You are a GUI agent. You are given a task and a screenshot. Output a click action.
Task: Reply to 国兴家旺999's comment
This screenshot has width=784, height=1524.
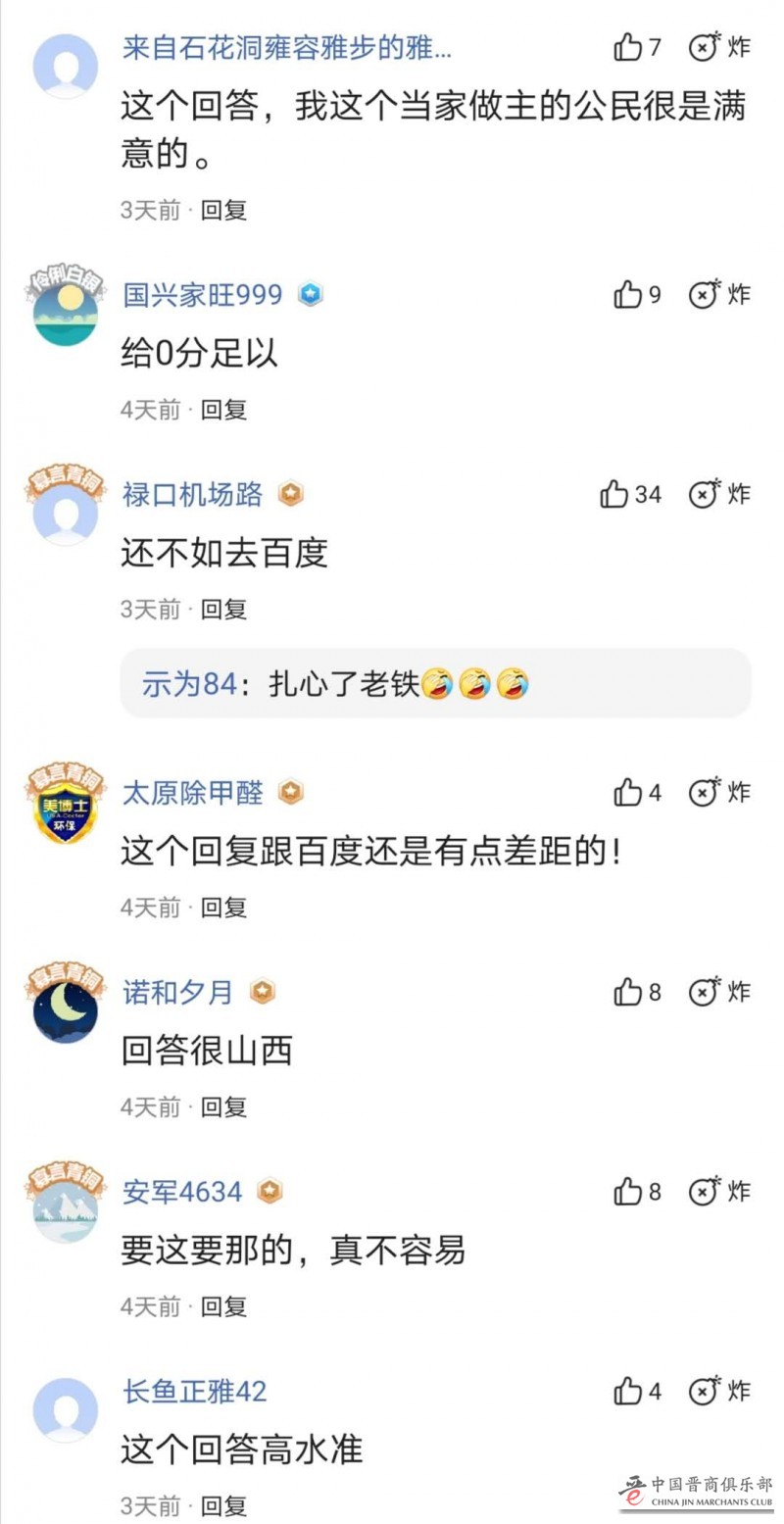tap(223, 410)
